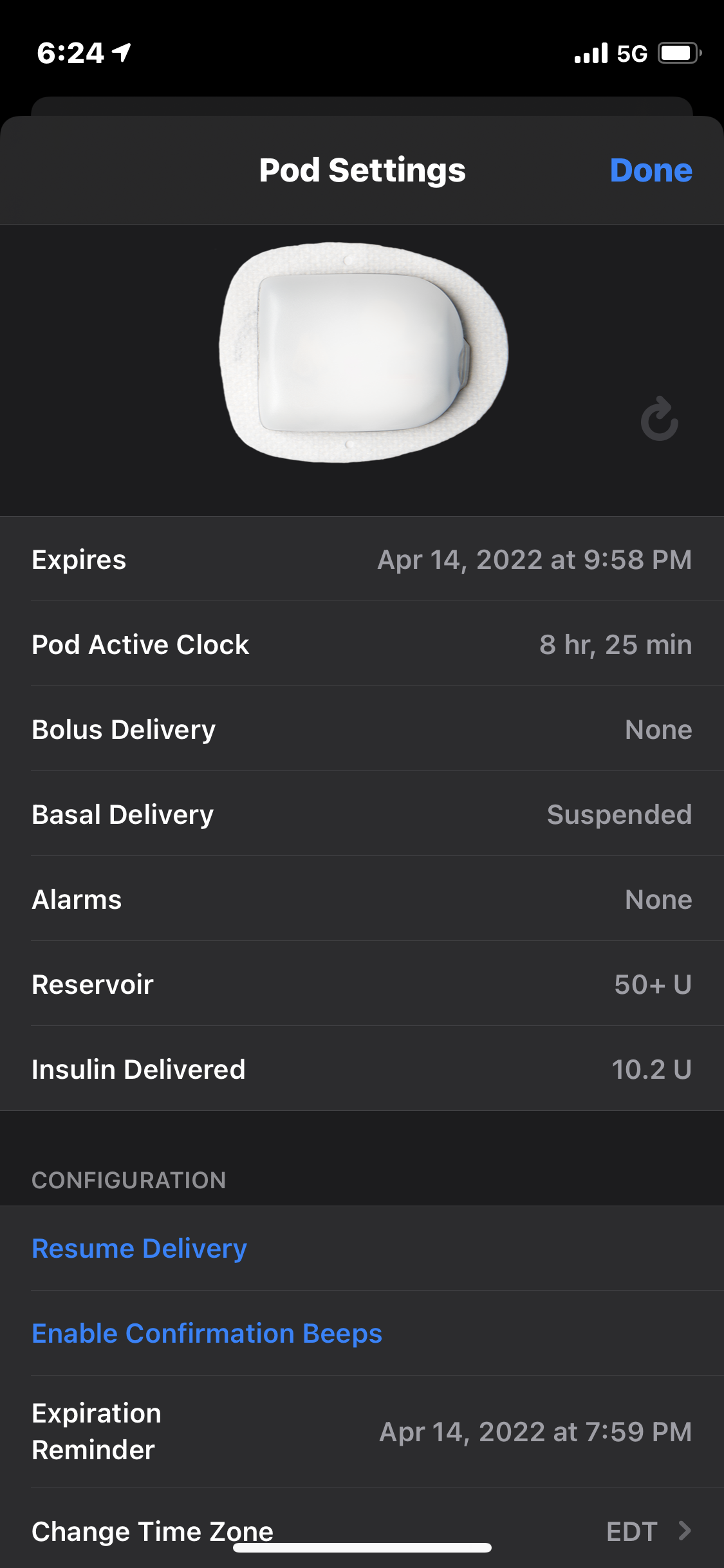Select the Basal Delivery Suspended row
This screenshot has width=724, height=1568.
[x=362, y=814]
